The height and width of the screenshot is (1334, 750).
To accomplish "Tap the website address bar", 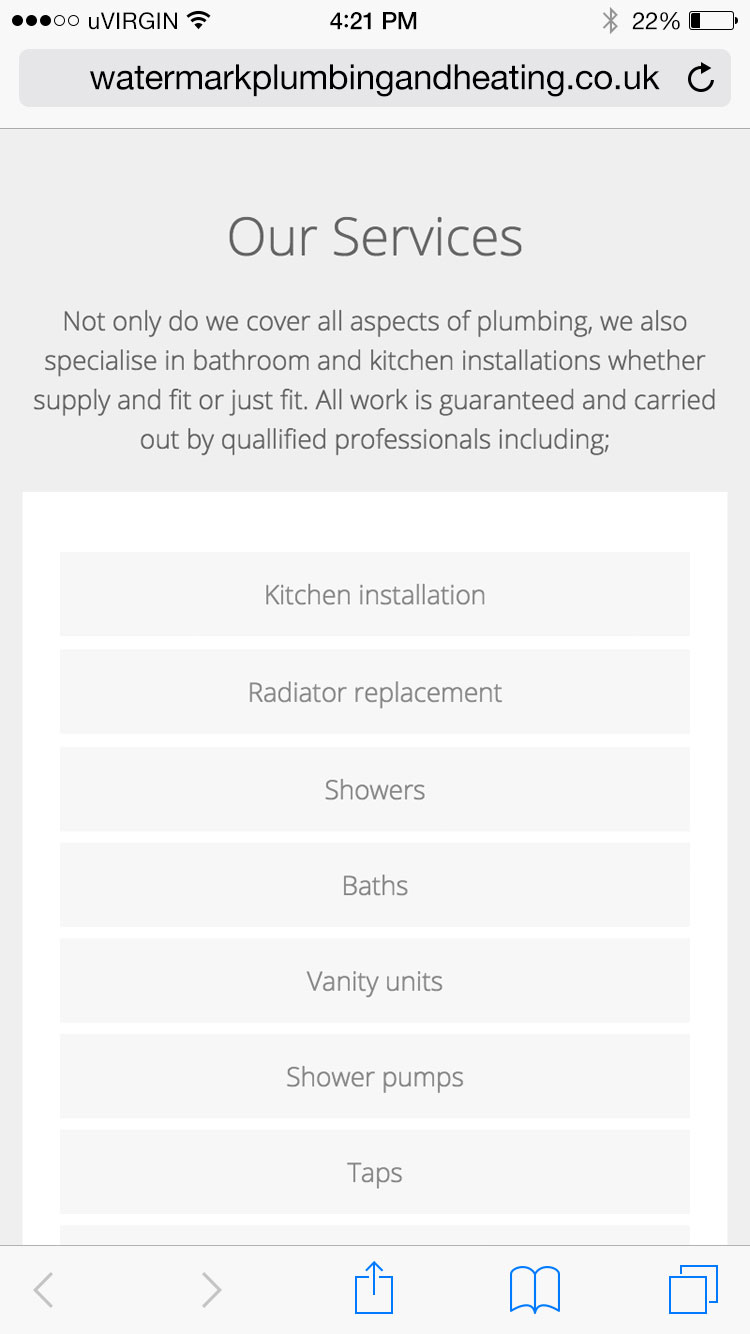I will (x=374, y=78).
